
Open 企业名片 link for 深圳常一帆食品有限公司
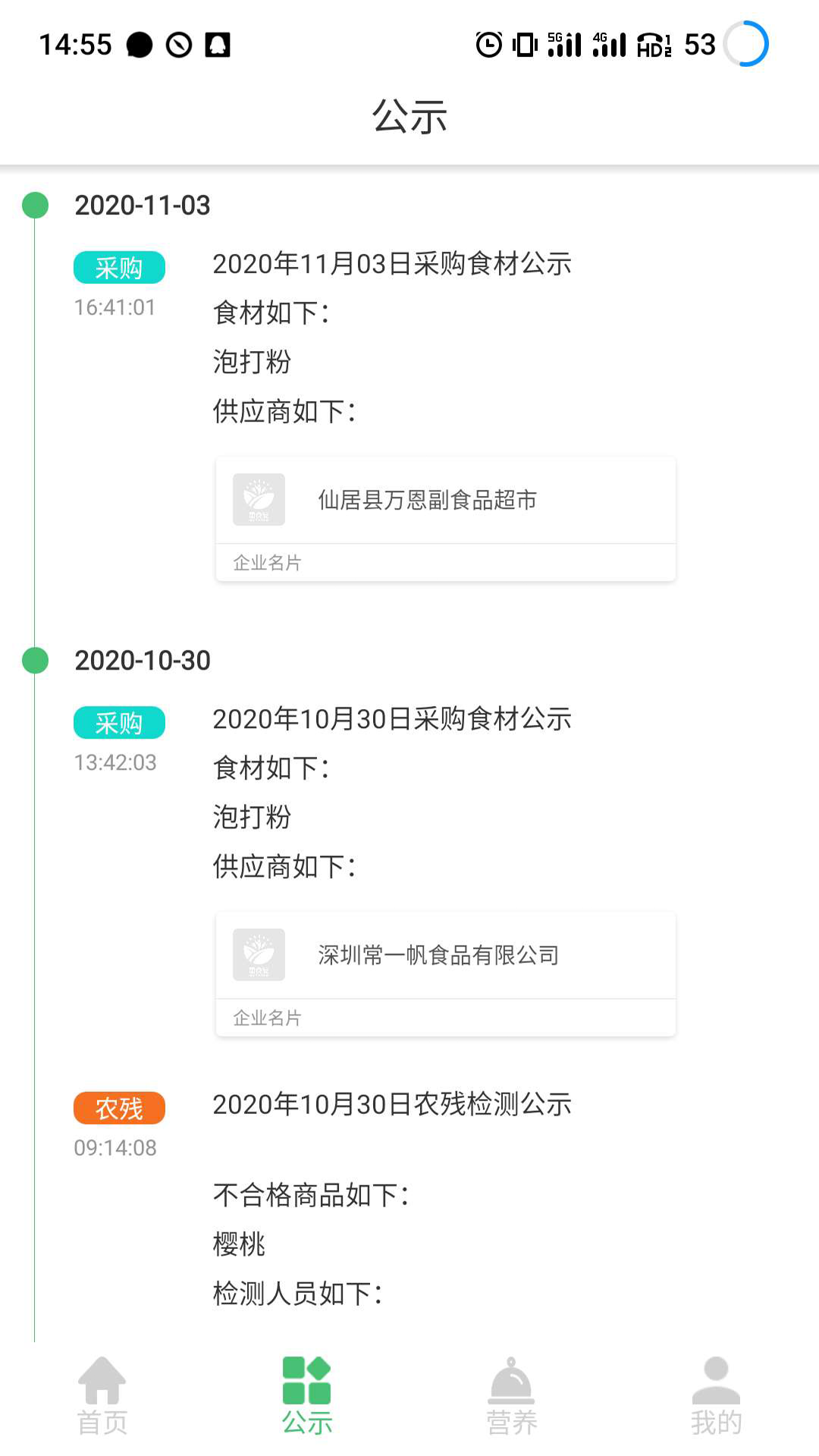click(266, 1017)
